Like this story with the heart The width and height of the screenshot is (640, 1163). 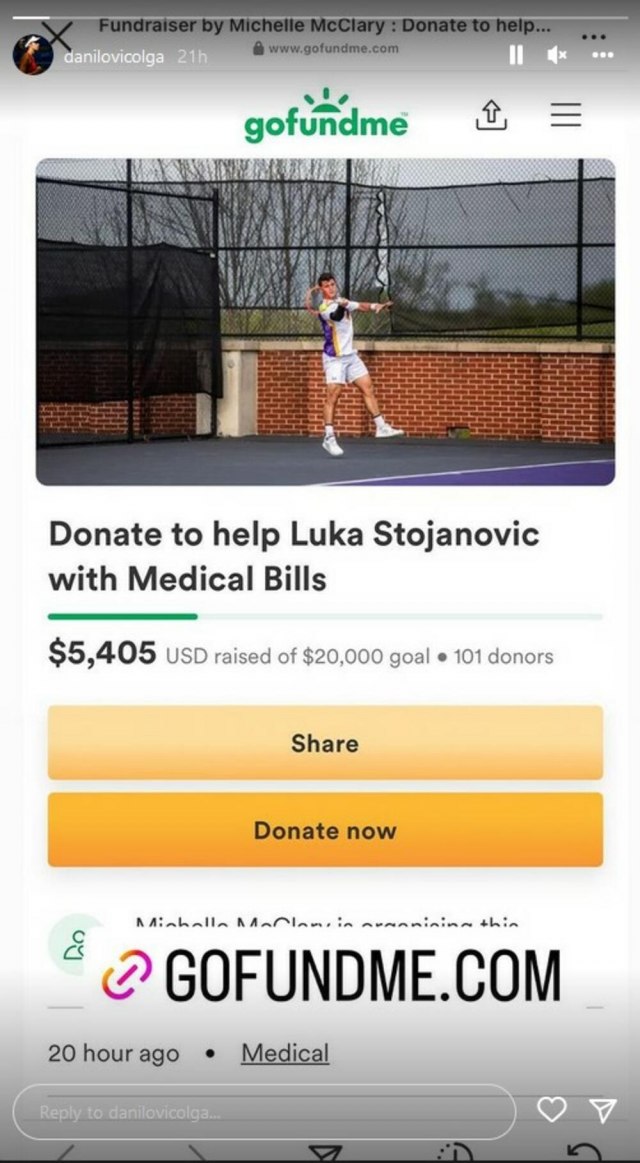coord(551,1109)
